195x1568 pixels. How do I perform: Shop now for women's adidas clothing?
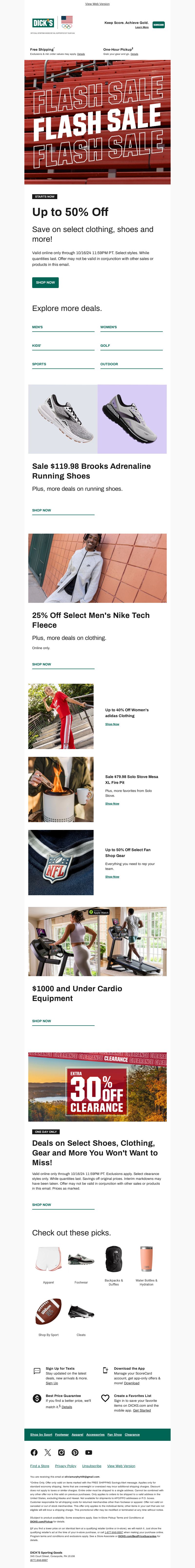click(112, 724)
